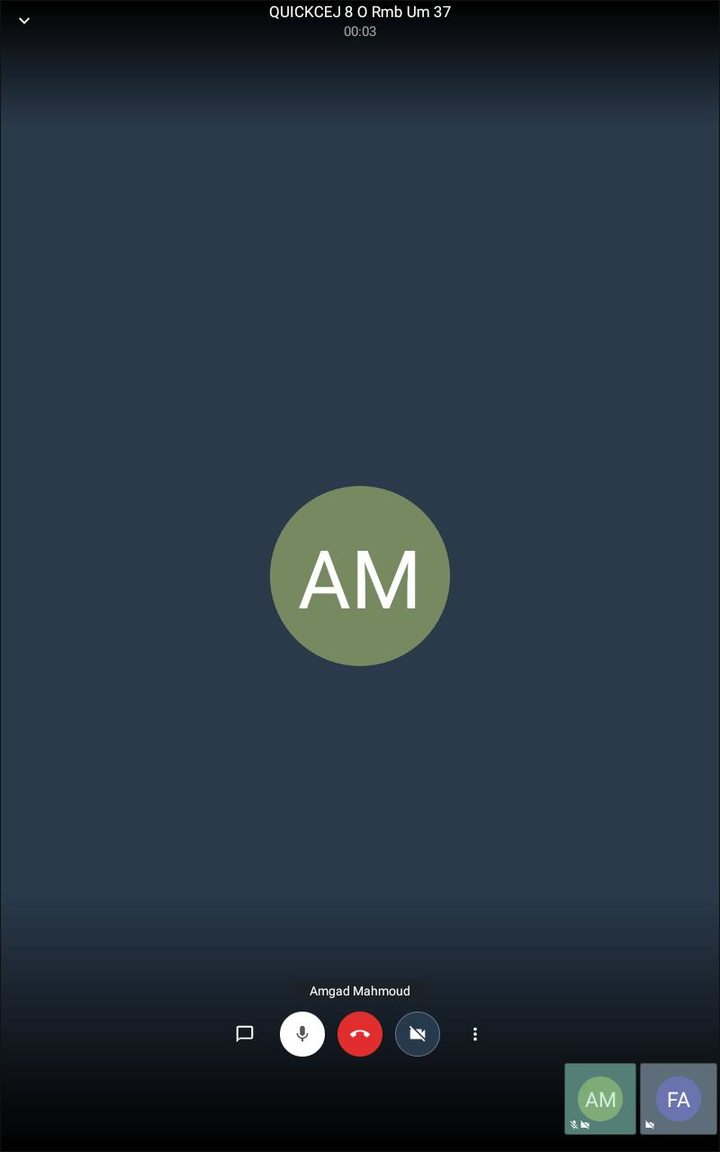Select the FA participant tile
Screen dimensions: 720x1152
point(678,1099)
